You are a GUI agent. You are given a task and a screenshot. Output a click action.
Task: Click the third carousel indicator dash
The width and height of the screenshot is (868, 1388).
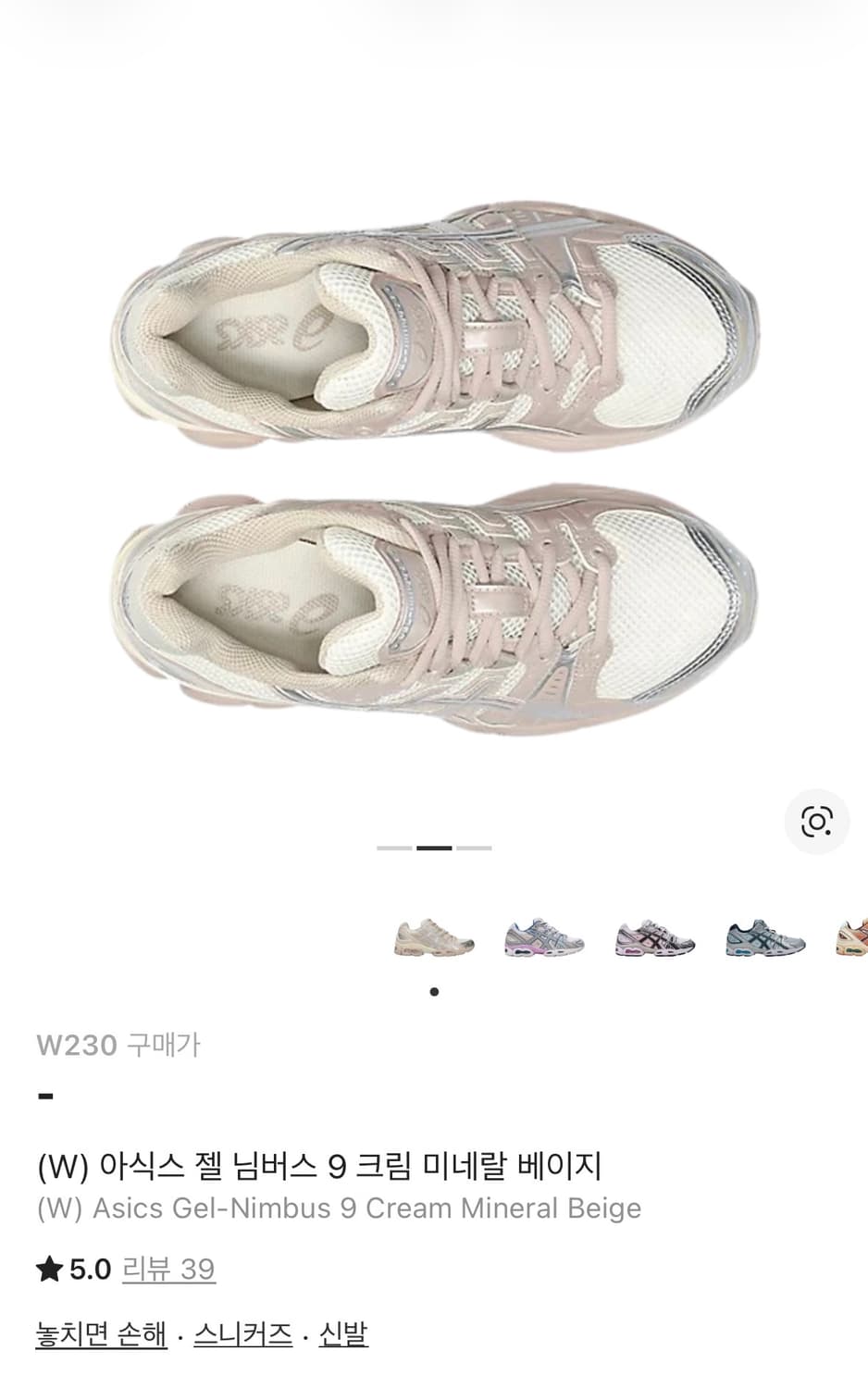pos(476,847)
